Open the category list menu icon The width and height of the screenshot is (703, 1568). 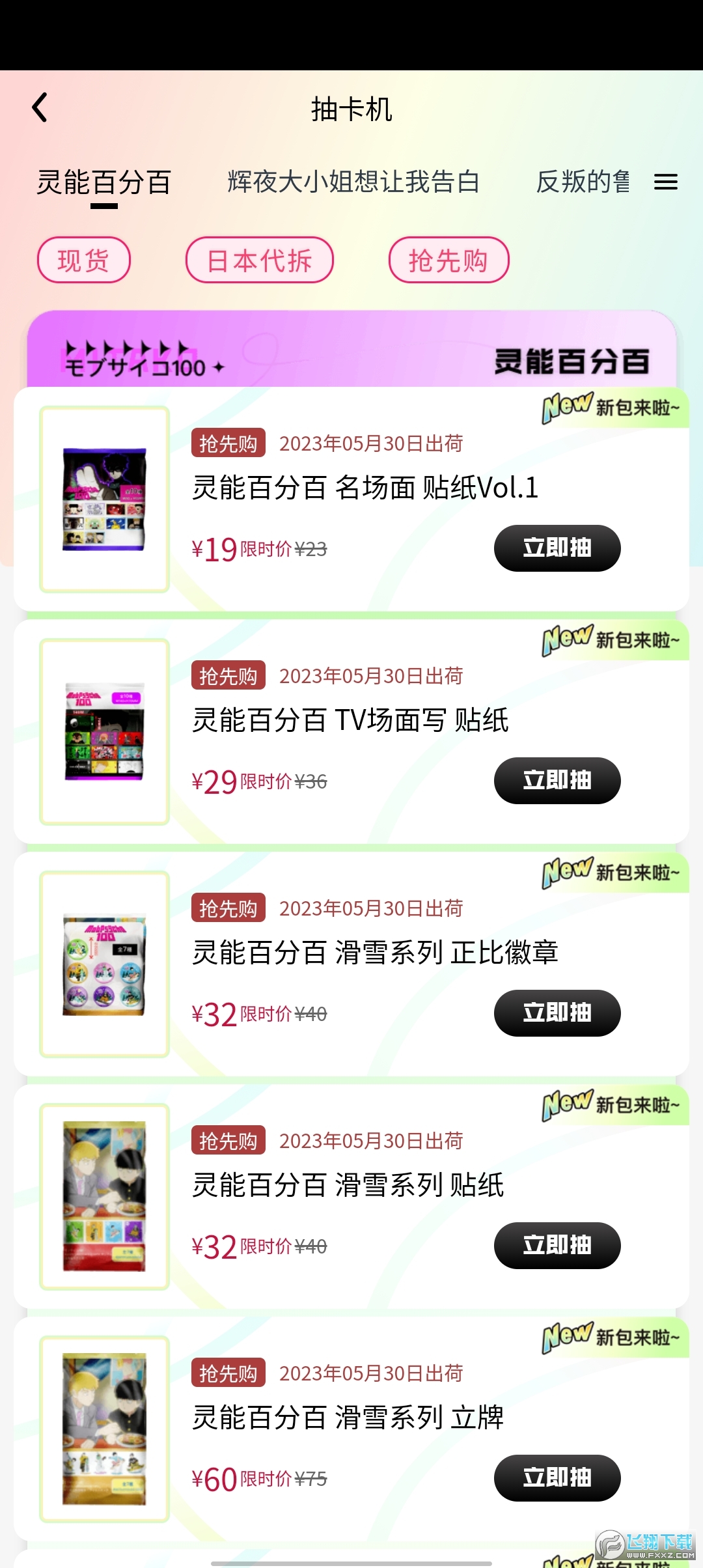(x=665, y=182)
